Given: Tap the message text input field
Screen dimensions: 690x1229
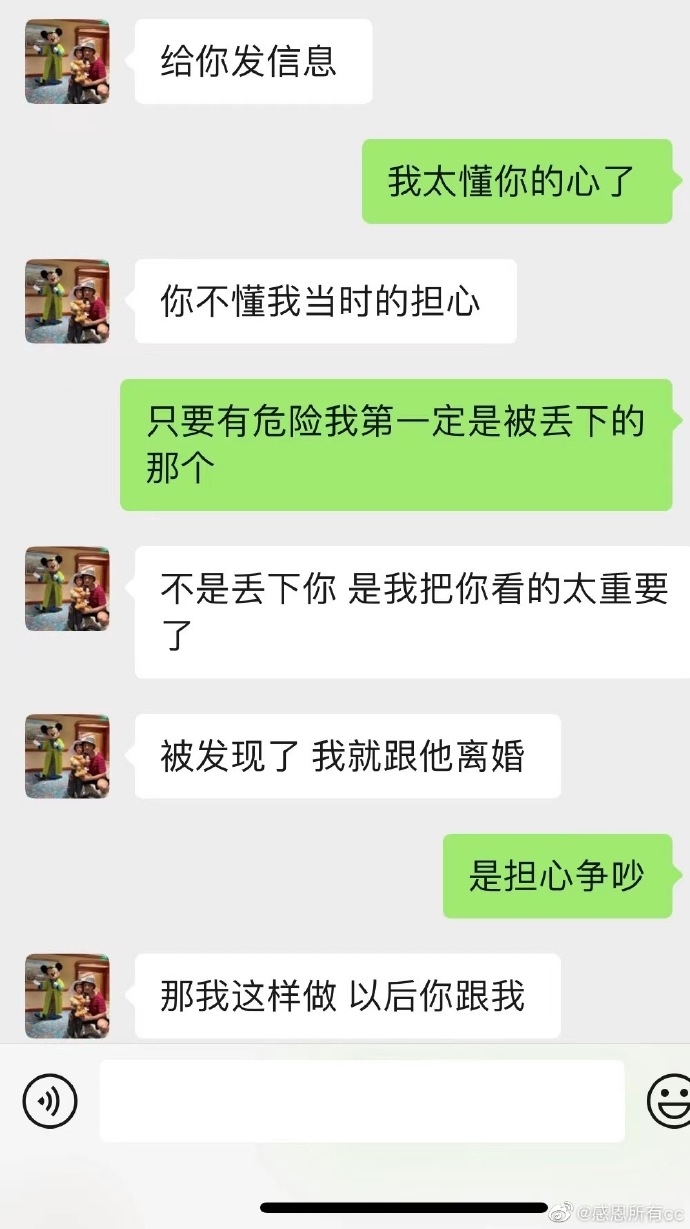Looking at the screenshot, I should (x=362, y=1101).
